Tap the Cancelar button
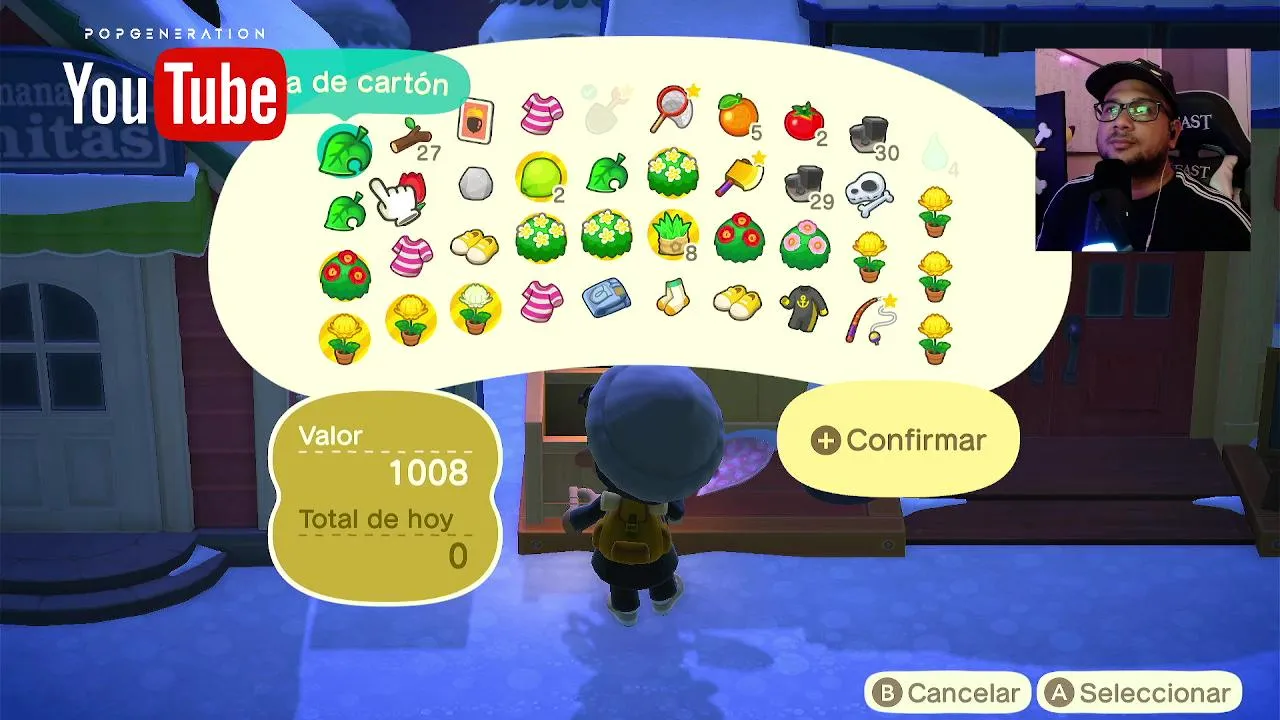Image resolution: width=1280 pixels, height=720 pixels. 948,693
